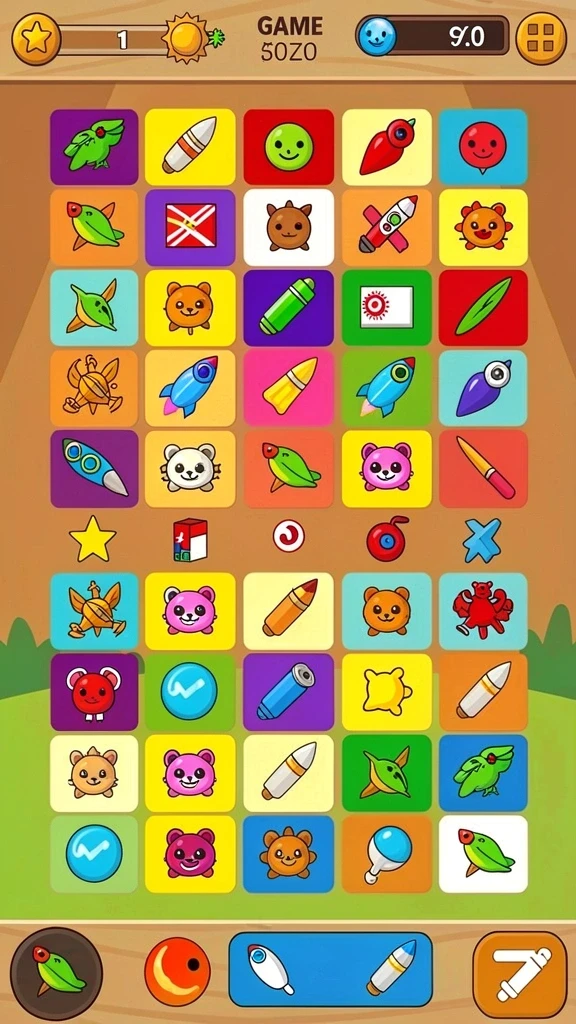Open the grid menu button
The height and width of the screenshot is (1024, 576).
[x=541, y=38]
